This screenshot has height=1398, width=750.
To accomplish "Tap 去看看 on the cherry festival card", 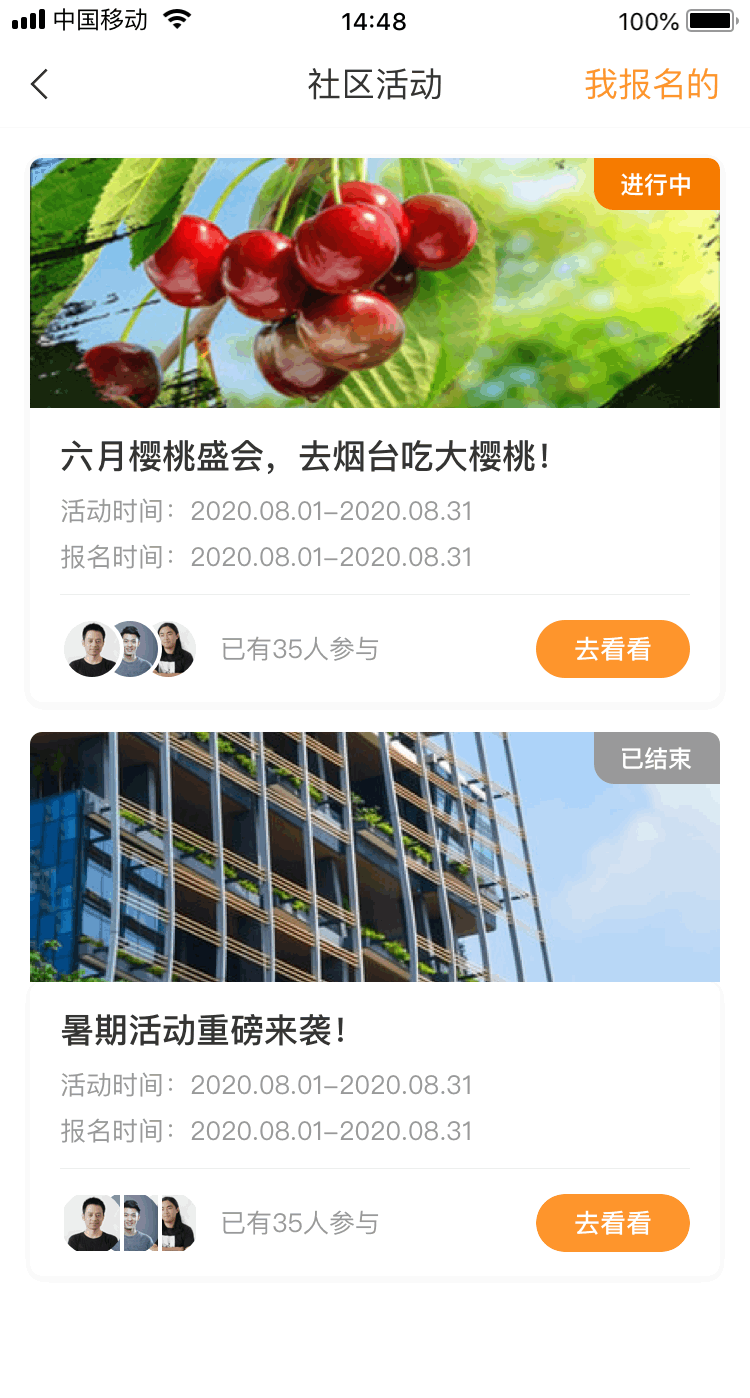I will coord(613,649).
